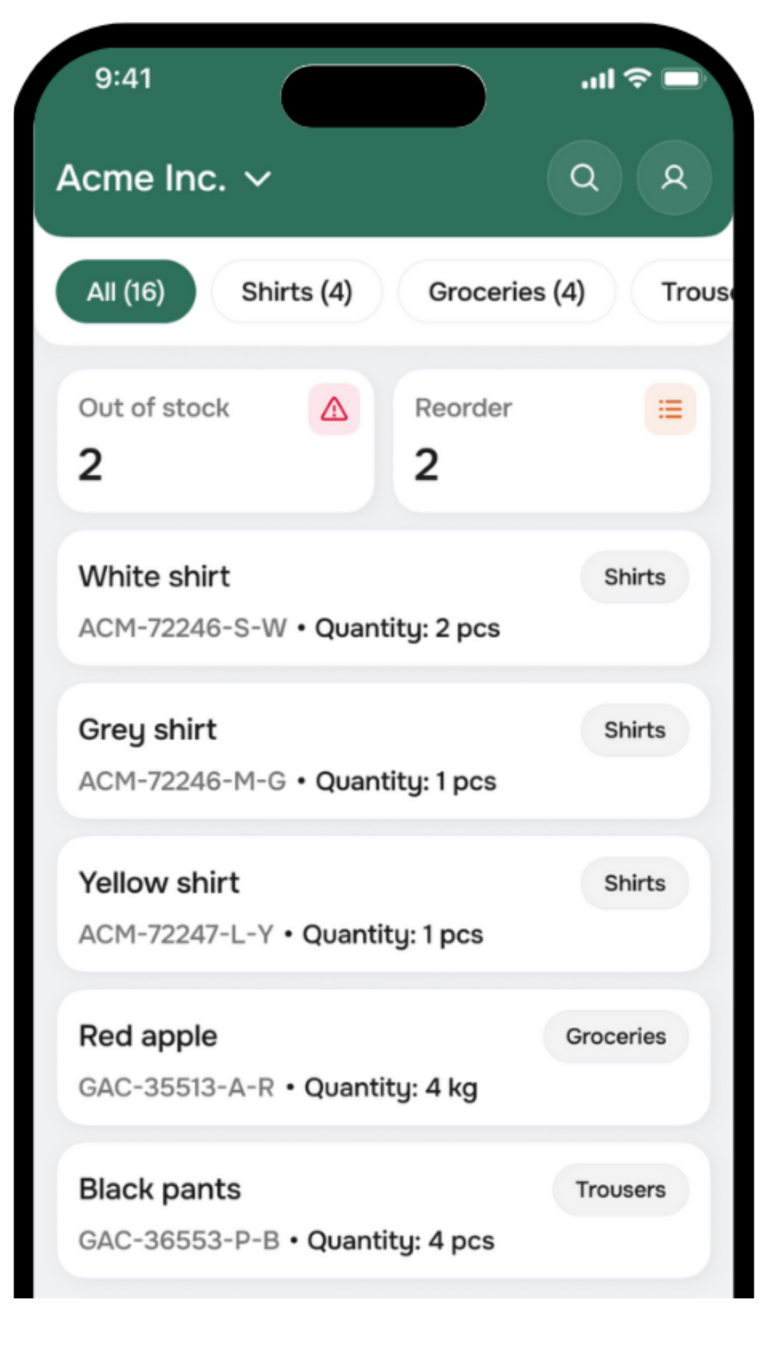Open the account profile icon
768x1365 pixels.
pyautogui.click(x=674, y=177)
